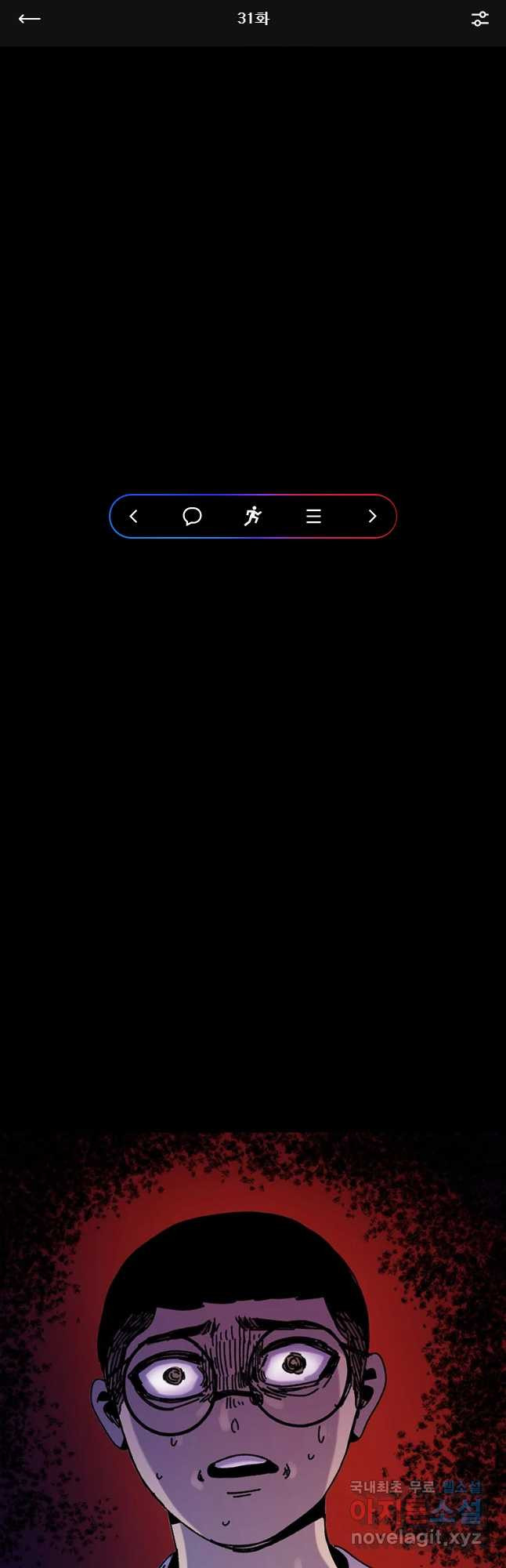Go back using the top-left arrow
The height and width of the screenshot is (1568, 506).
coord(29,19)
